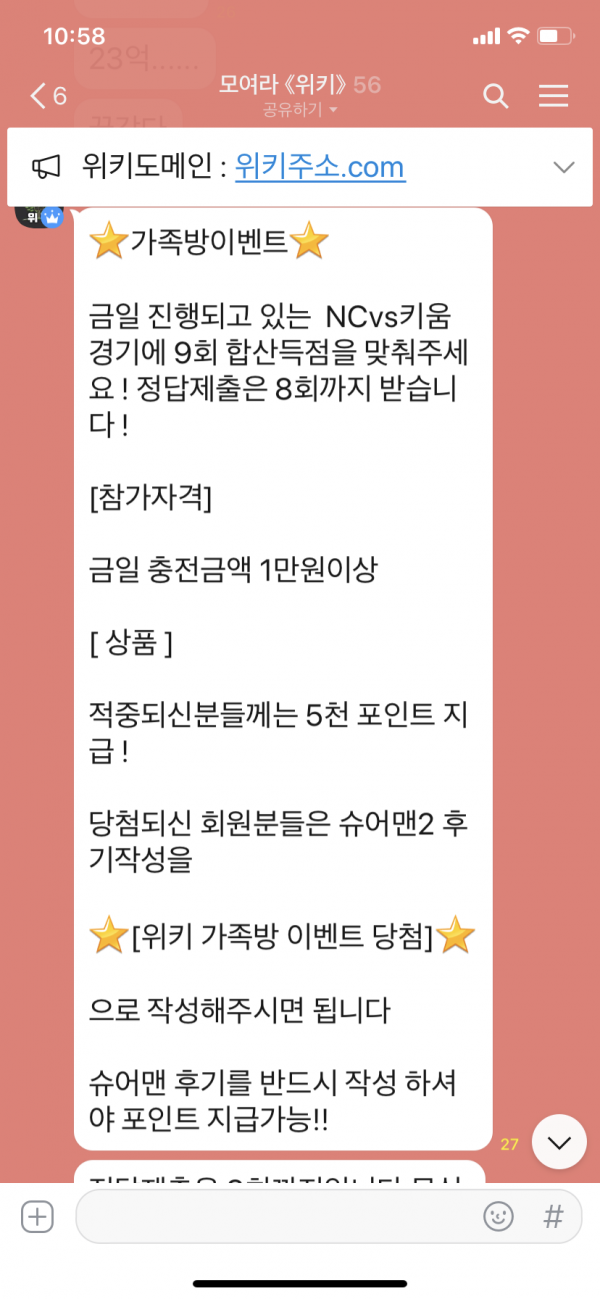Open the sender's profile picture
The height and width of the screenshot is (1299, 600).
click(39, 216)
